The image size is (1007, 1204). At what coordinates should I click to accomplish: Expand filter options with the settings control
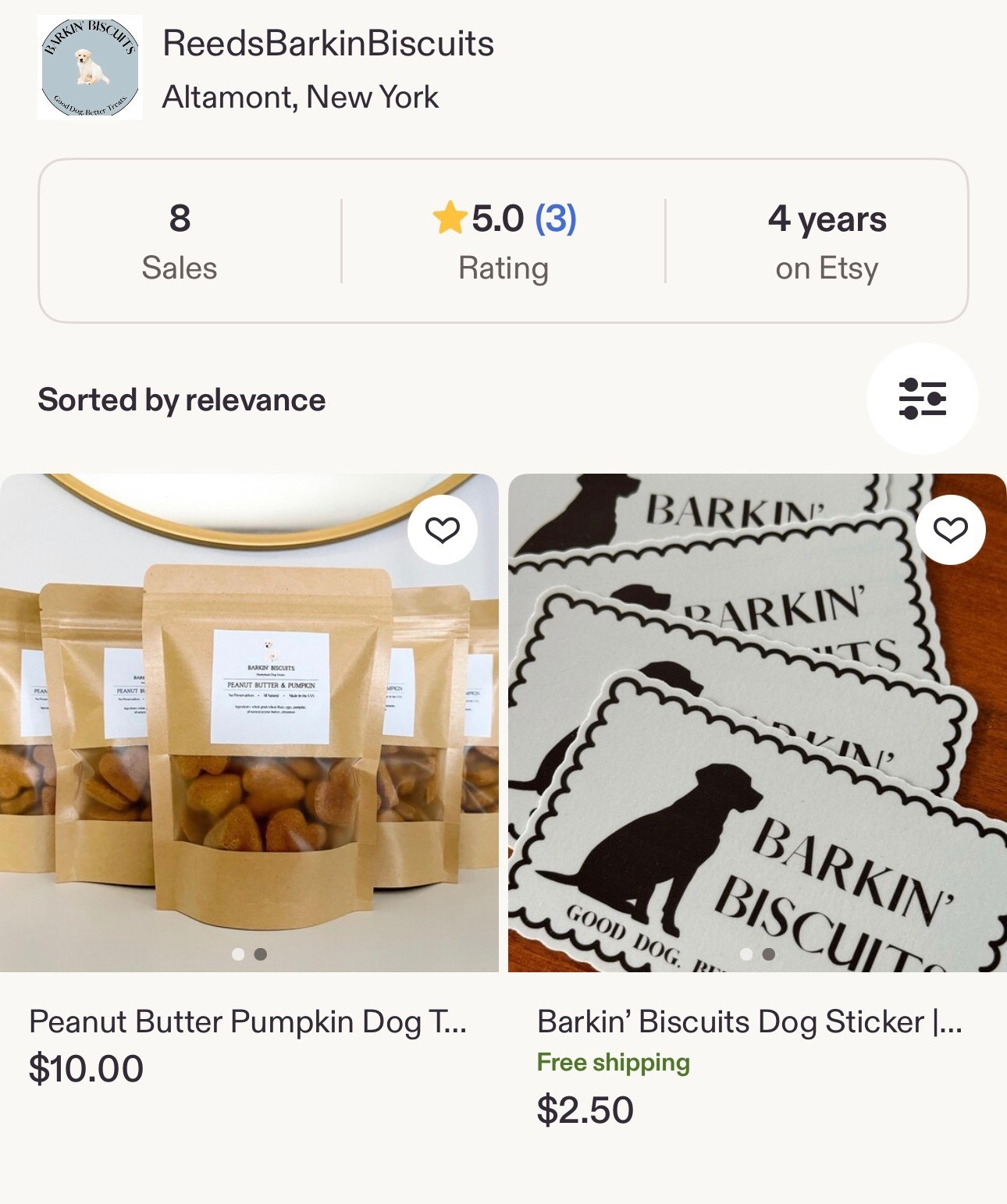922,398
